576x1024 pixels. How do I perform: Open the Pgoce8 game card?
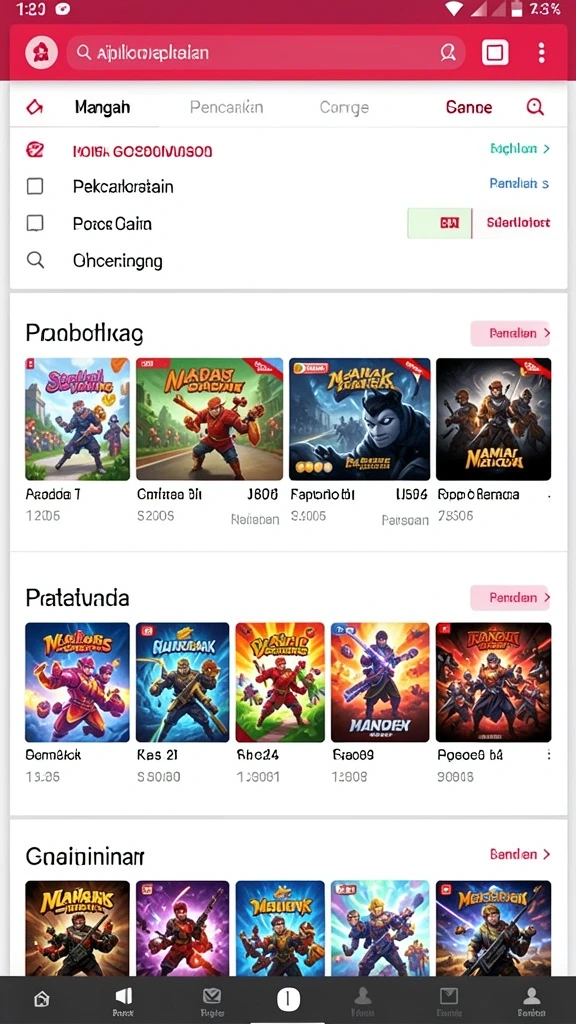coord(493,702)
